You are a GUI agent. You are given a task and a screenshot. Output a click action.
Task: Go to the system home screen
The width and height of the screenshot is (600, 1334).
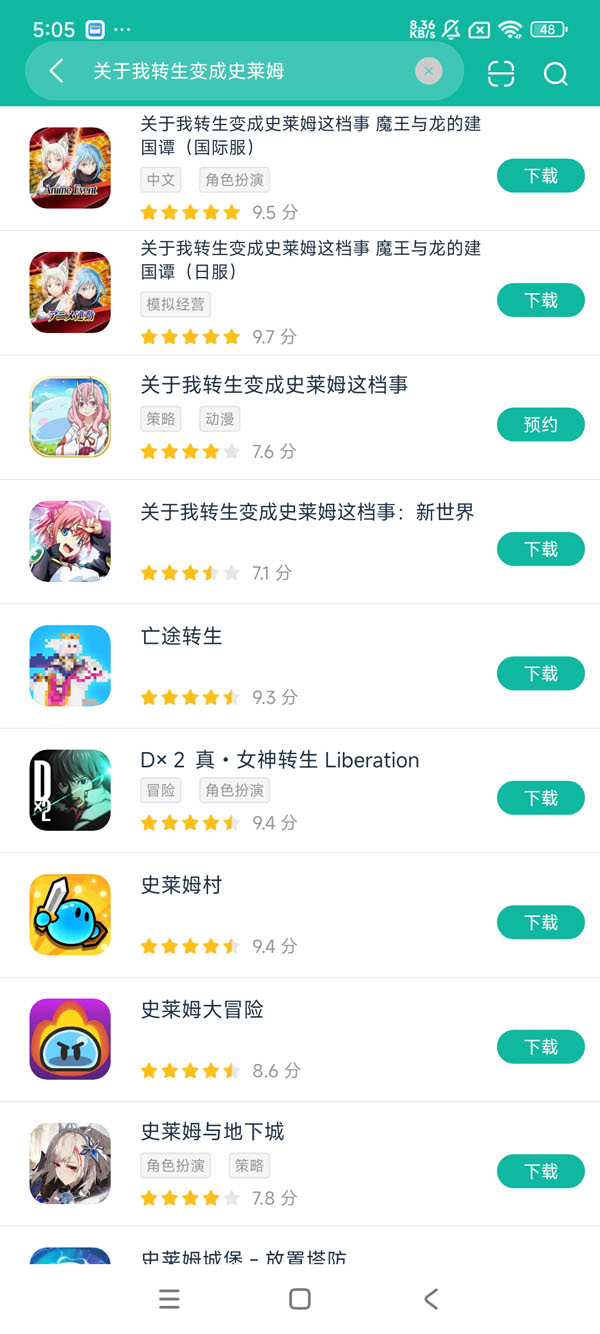299,1299
